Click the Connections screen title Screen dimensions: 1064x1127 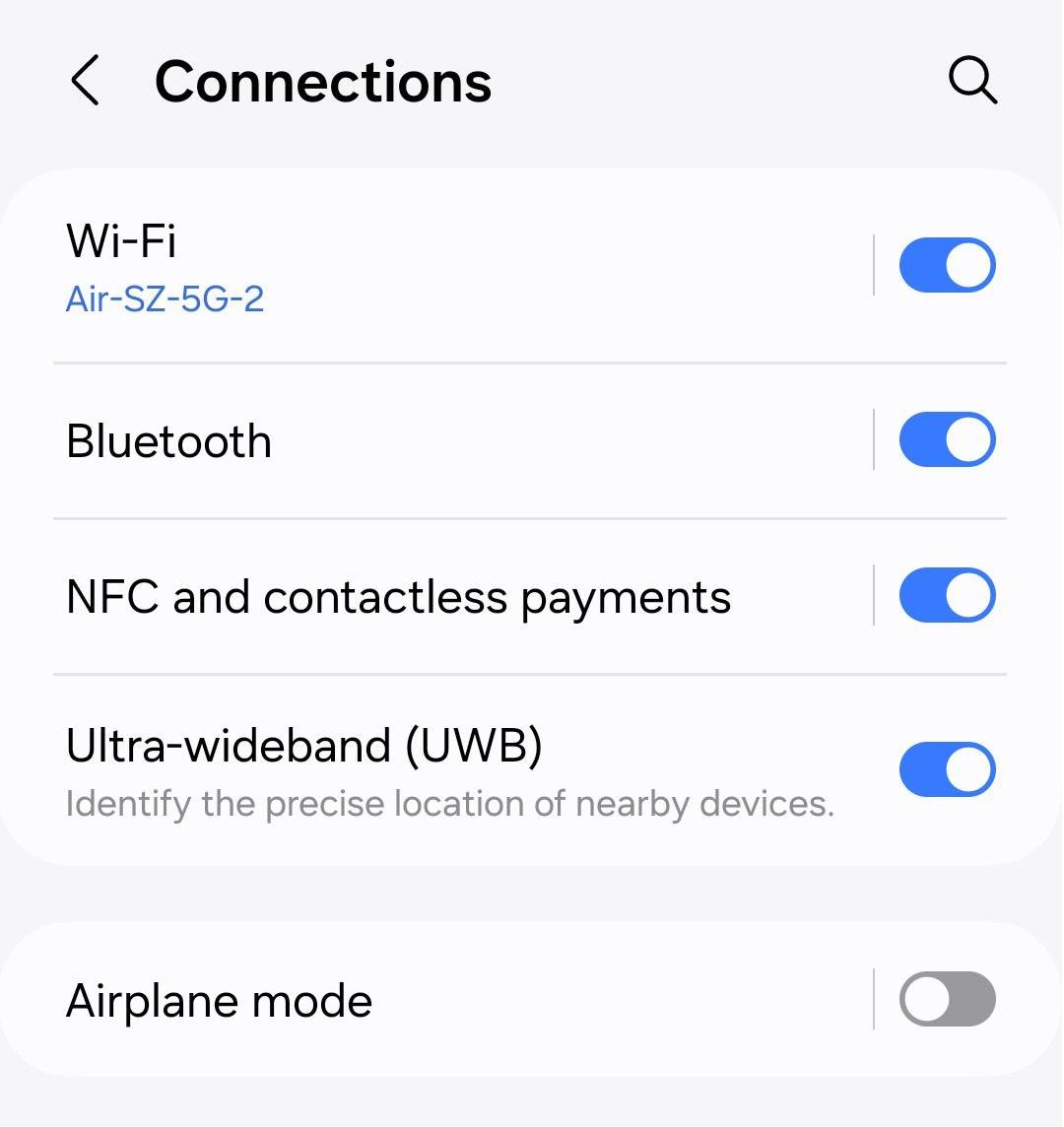click(x=324, y=81)
